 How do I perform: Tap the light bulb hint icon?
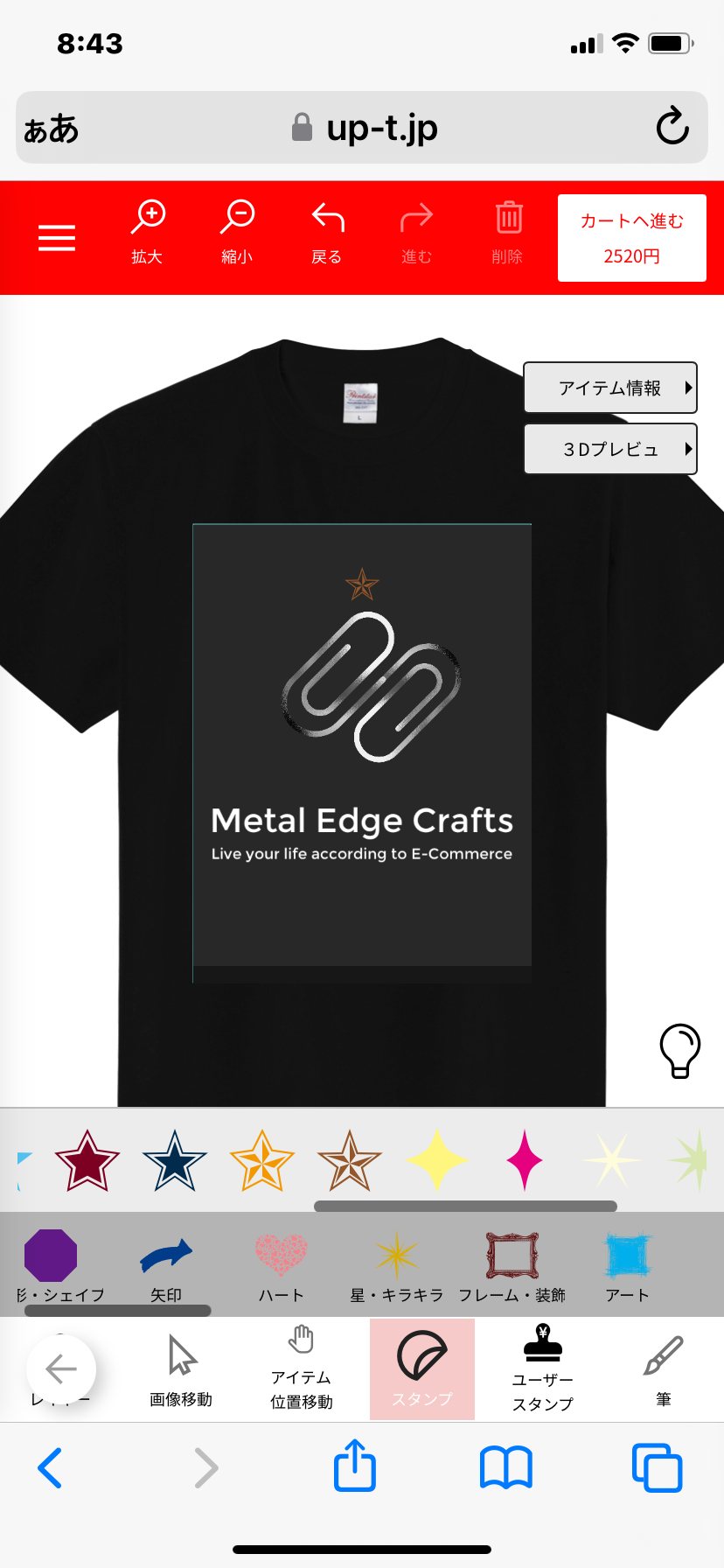point(679,1050)
